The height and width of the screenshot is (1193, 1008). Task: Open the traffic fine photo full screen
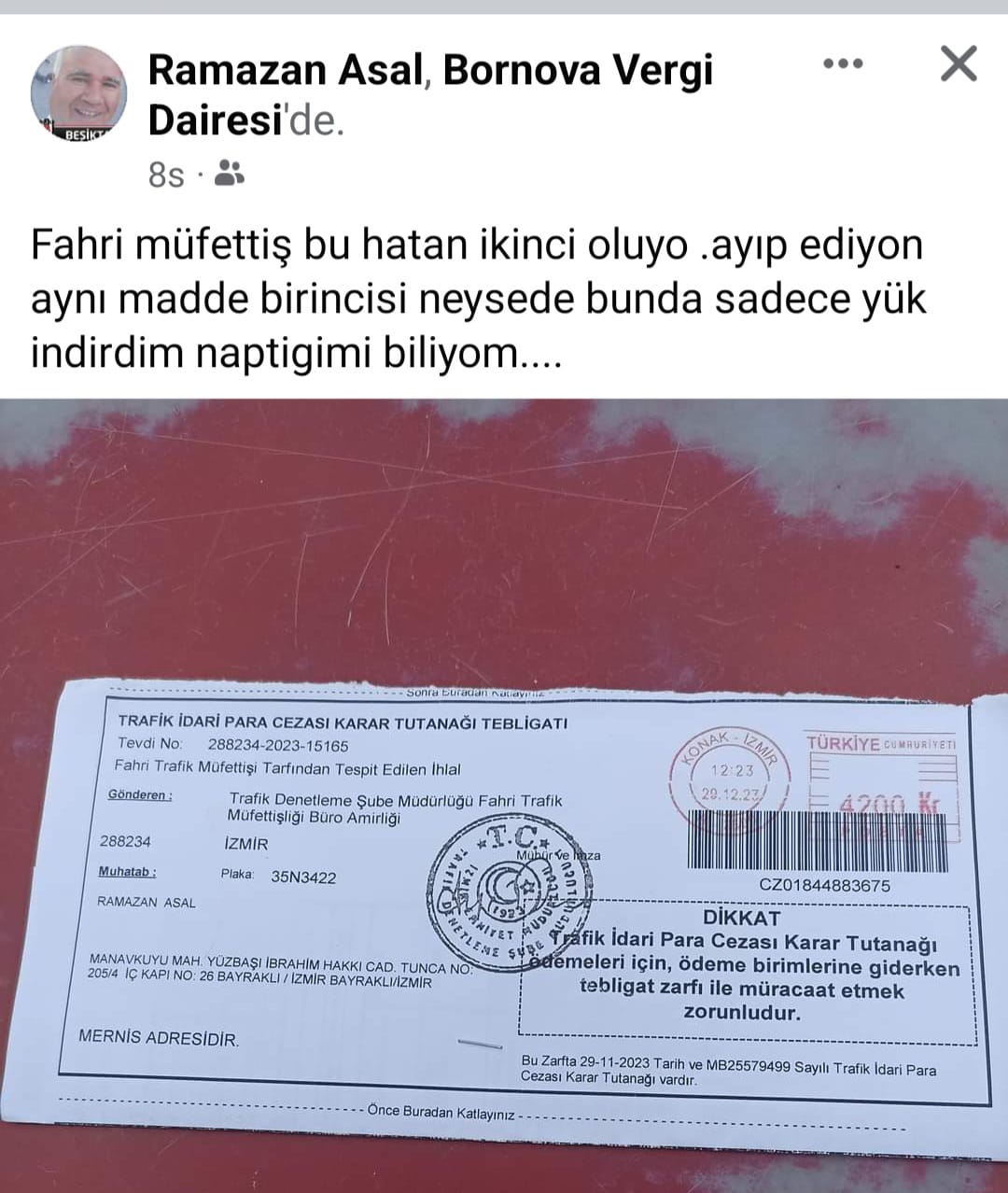click(x=504, y=793)
